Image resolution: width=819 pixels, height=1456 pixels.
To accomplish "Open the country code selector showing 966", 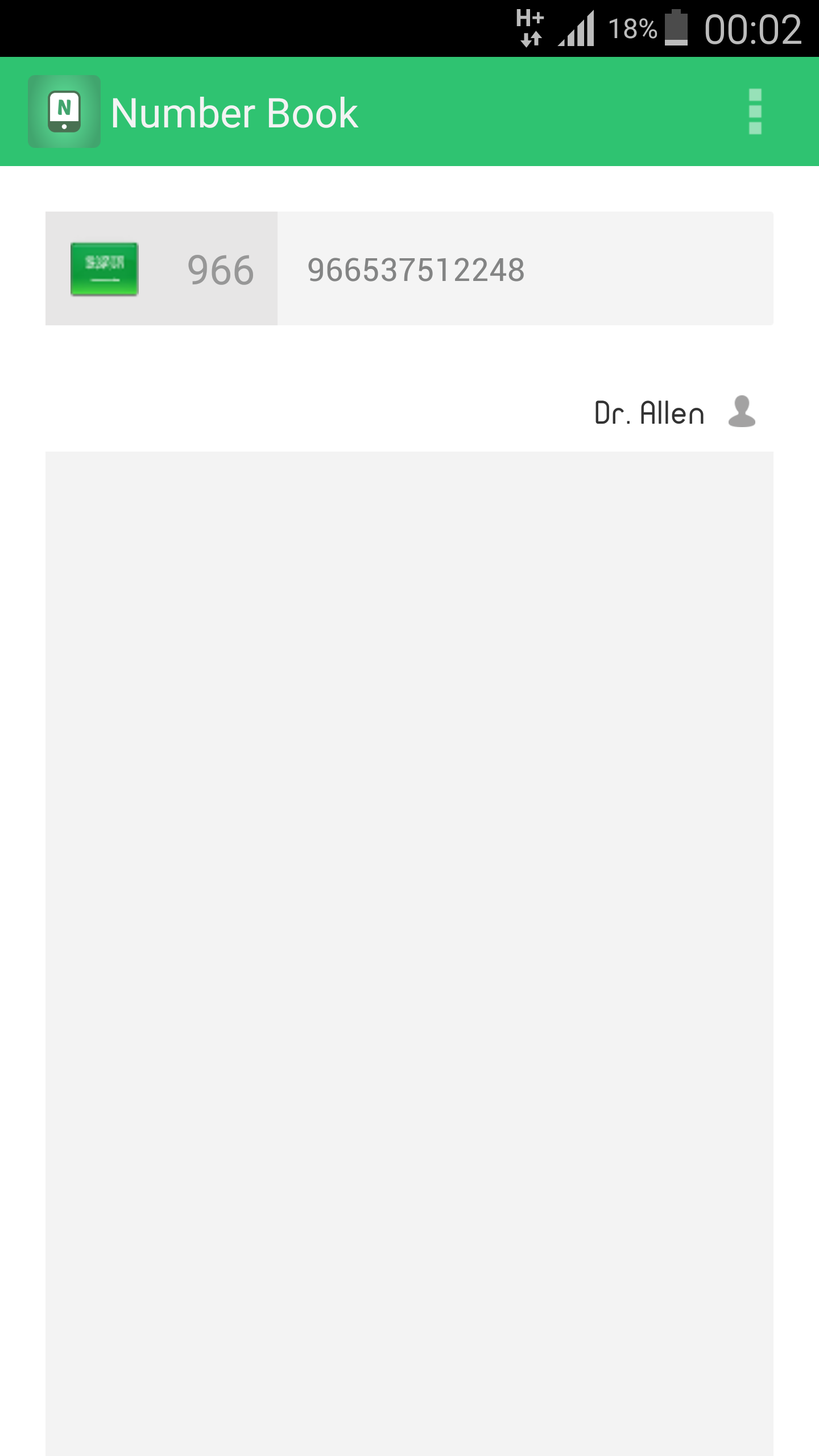I will (162, 268).
